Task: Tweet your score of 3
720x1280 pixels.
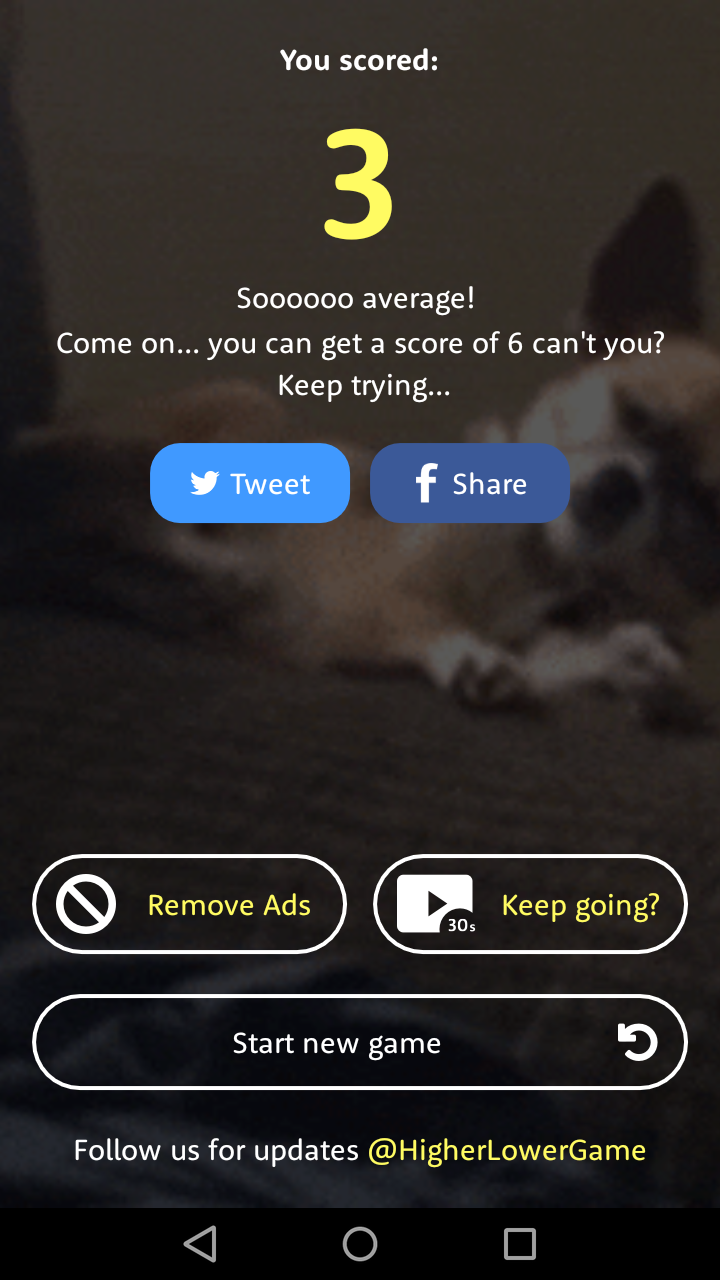Action: click(250, 483)
